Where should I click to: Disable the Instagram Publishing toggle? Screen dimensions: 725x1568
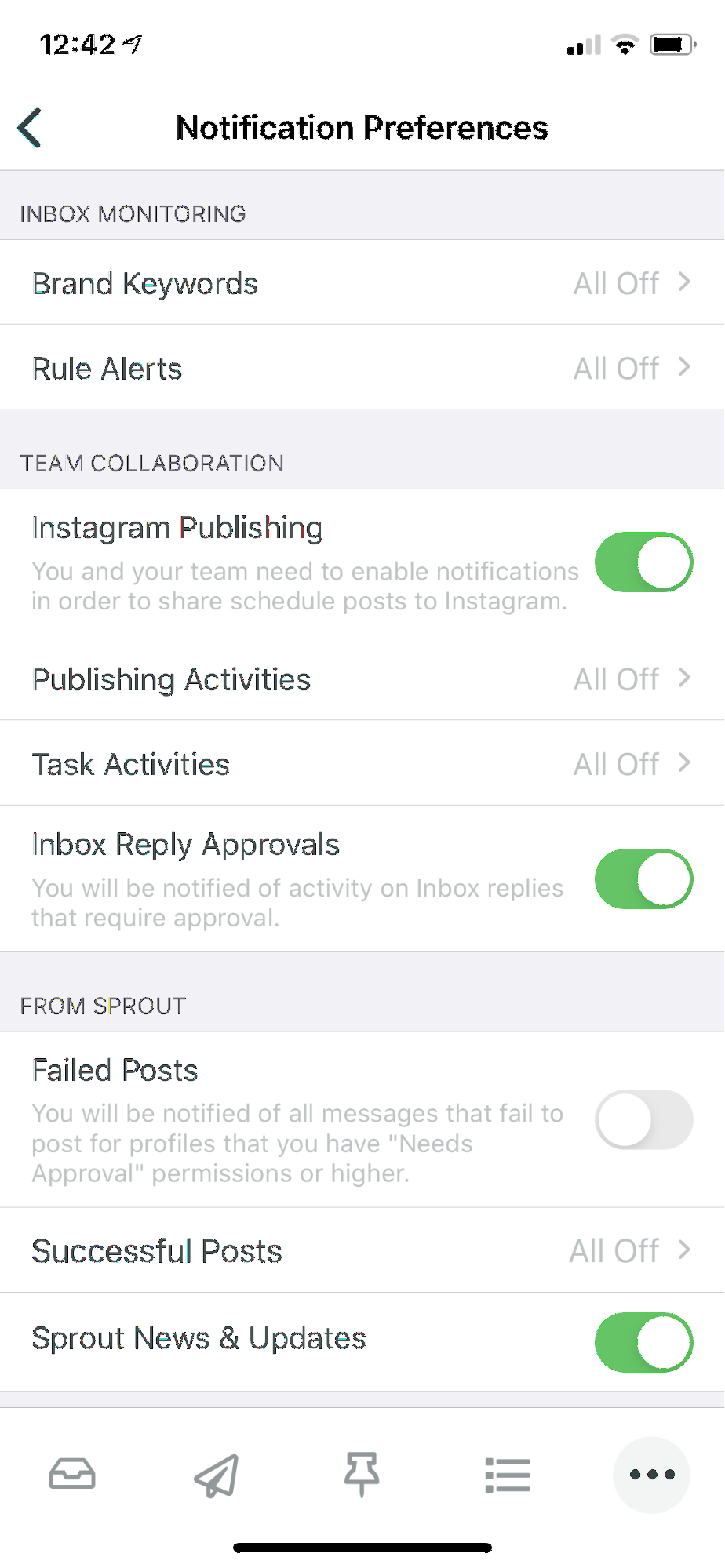click(x=643, y=562)
